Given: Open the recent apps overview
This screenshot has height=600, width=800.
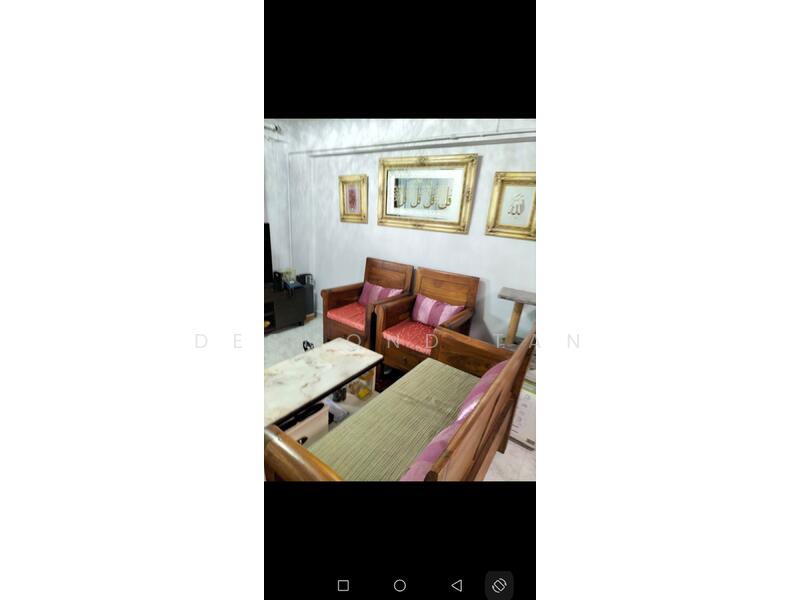Looking at the screenshot, I should click(343, 585).
